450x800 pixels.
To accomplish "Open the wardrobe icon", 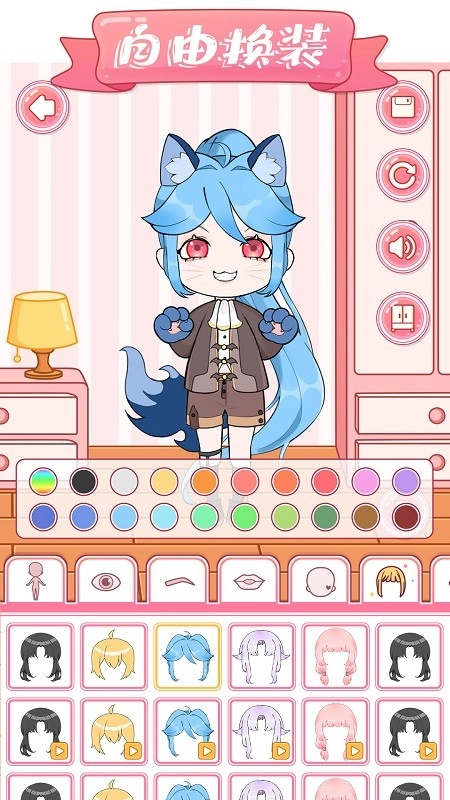I will [x=403, y=318].
